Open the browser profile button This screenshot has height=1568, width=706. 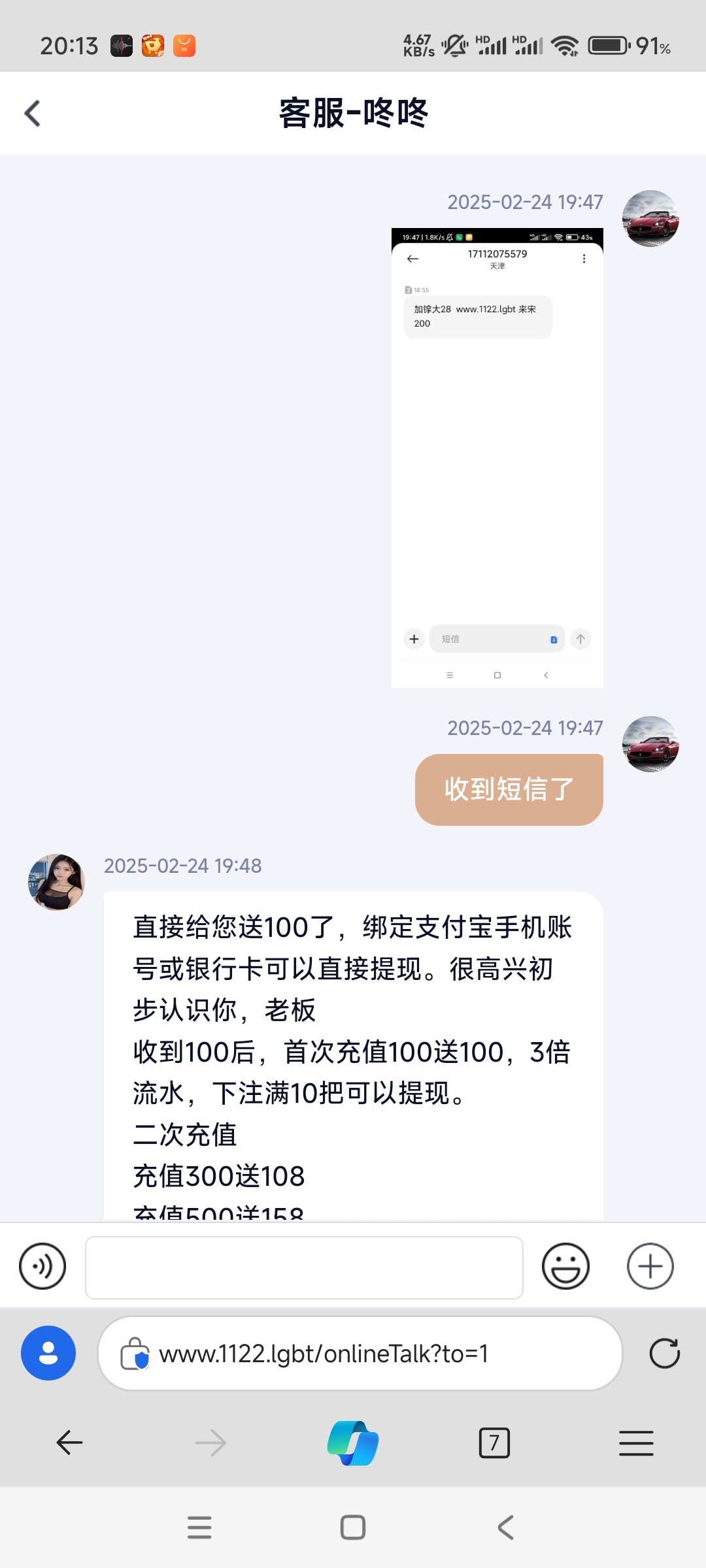(48, 1353)
